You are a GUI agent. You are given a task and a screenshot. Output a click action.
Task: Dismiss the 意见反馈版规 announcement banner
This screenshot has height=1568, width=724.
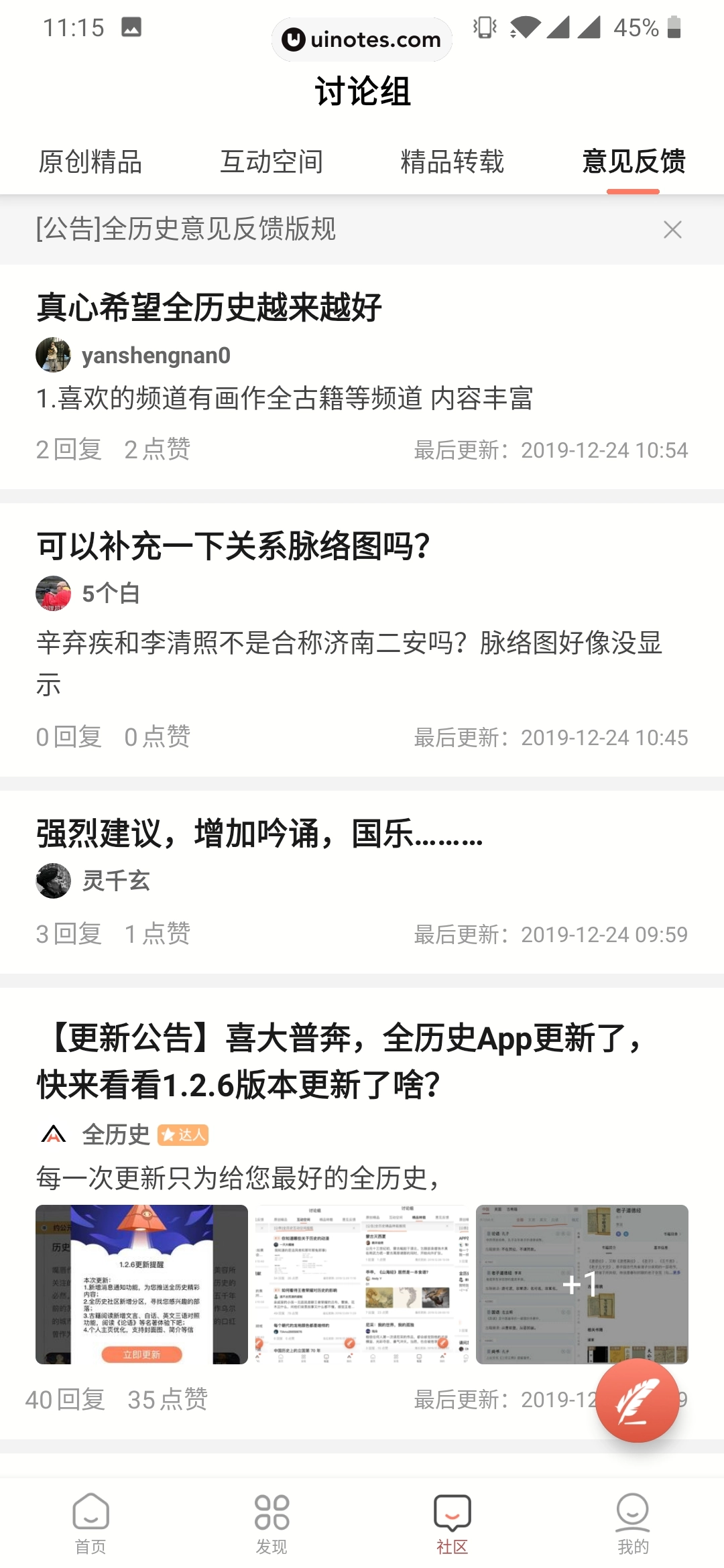tap(674, 230)
